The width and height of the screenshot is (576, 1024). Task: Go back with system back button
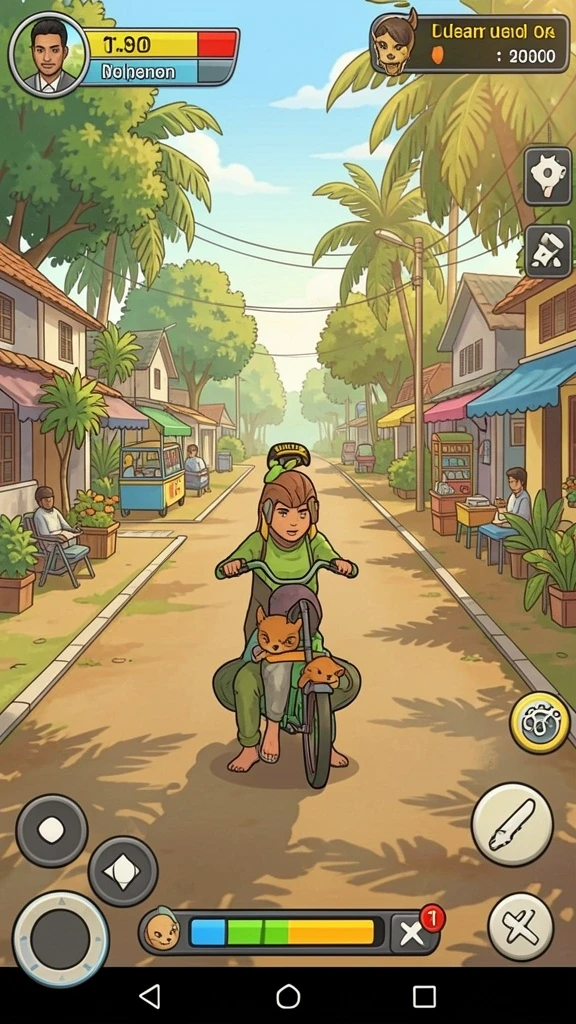(150, 996)
